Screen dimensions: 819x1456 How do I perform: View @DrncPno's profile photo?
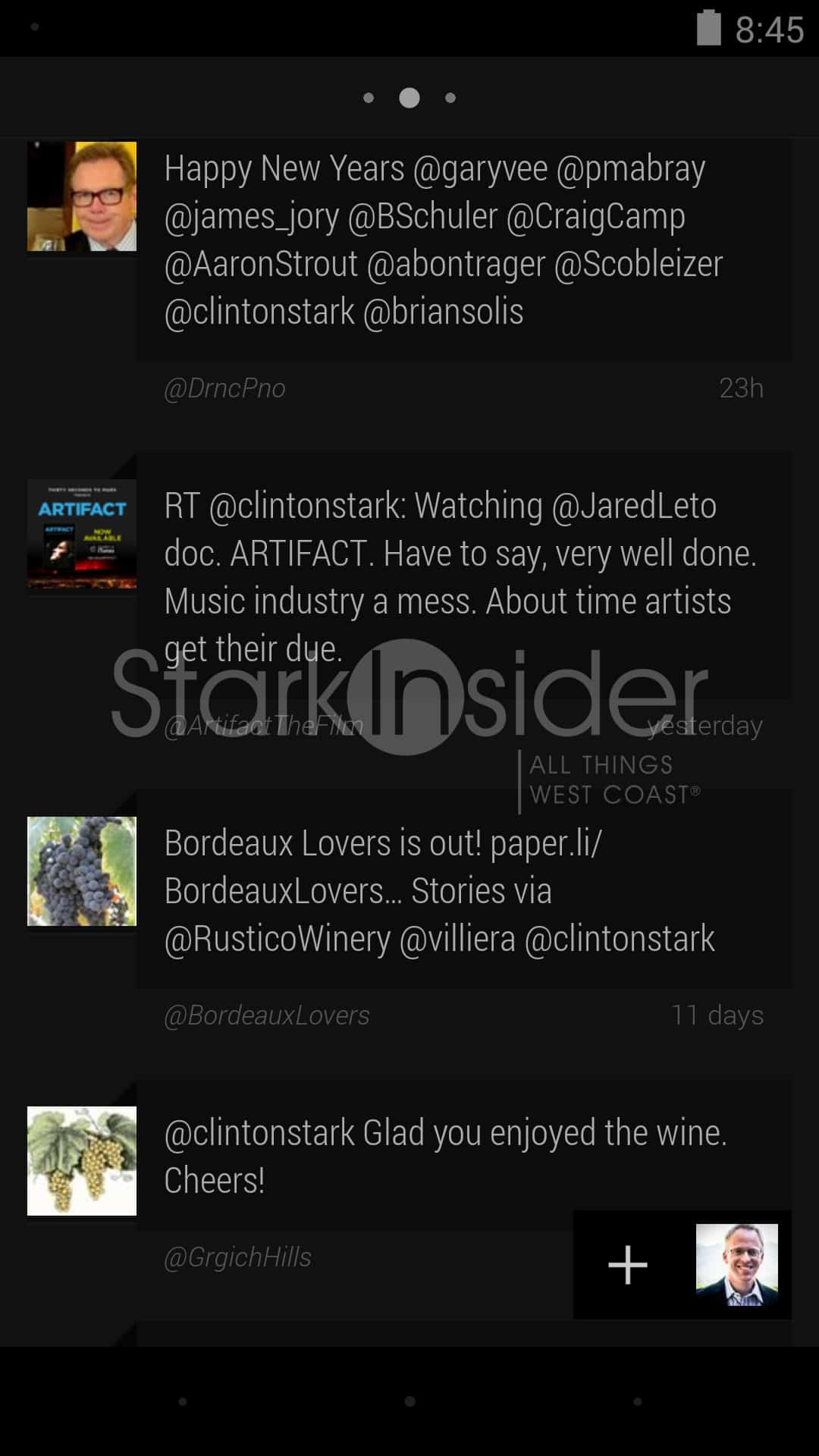pos(82,196)
